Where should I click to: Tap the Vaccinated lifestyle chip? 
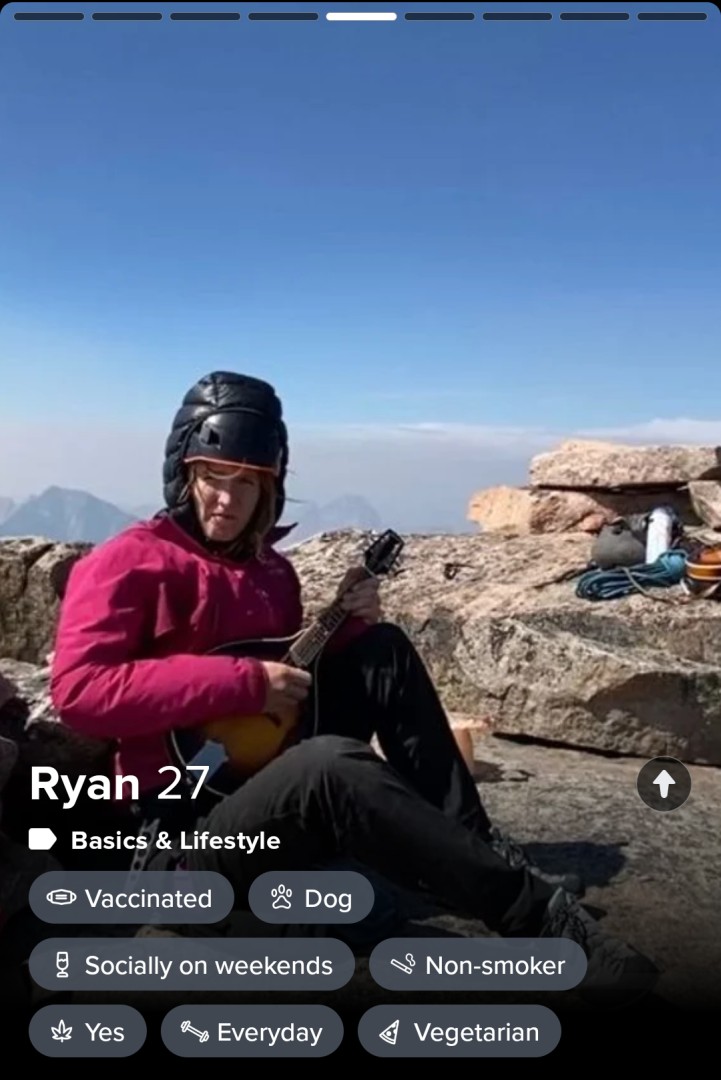point(131,898)
